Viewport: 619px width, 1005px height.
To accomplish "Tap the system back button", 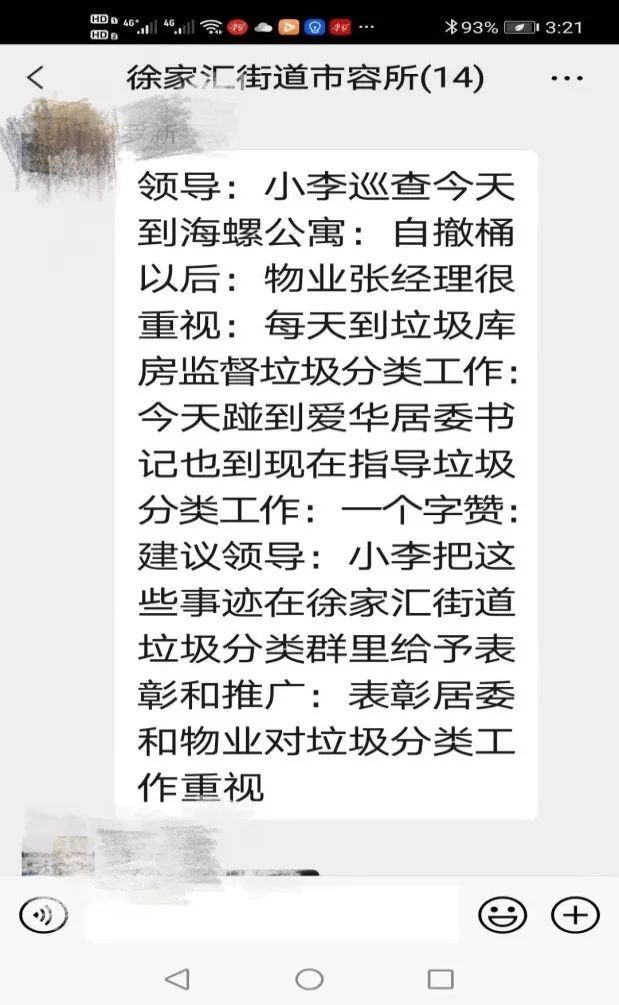I will (x=177, y=978).
